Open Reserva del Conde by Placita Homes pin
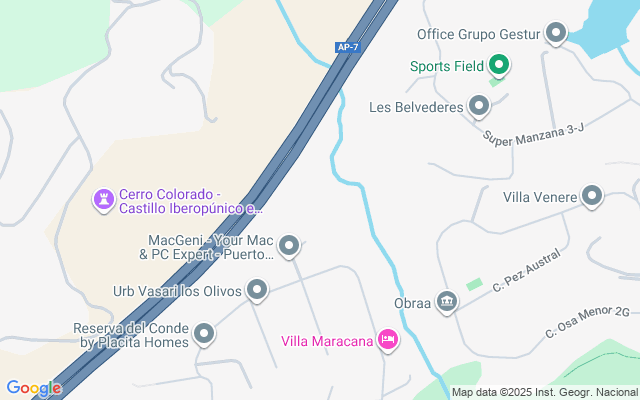 pos(204,334)
